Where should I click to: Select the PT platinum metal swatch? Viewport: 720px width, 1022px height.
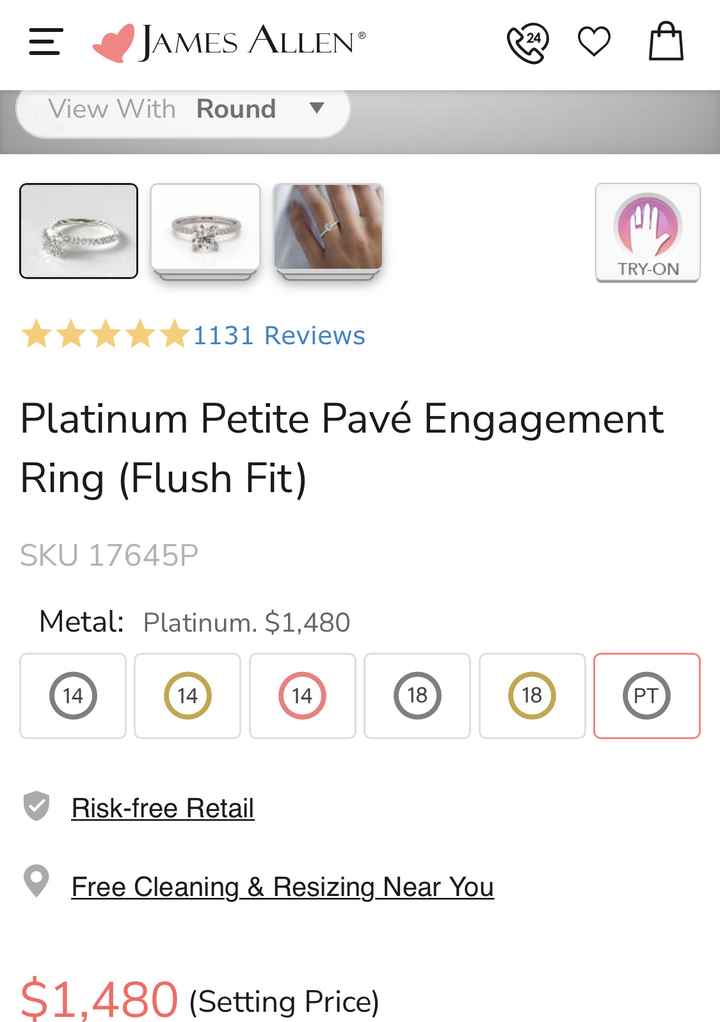(x=646, y=695)
